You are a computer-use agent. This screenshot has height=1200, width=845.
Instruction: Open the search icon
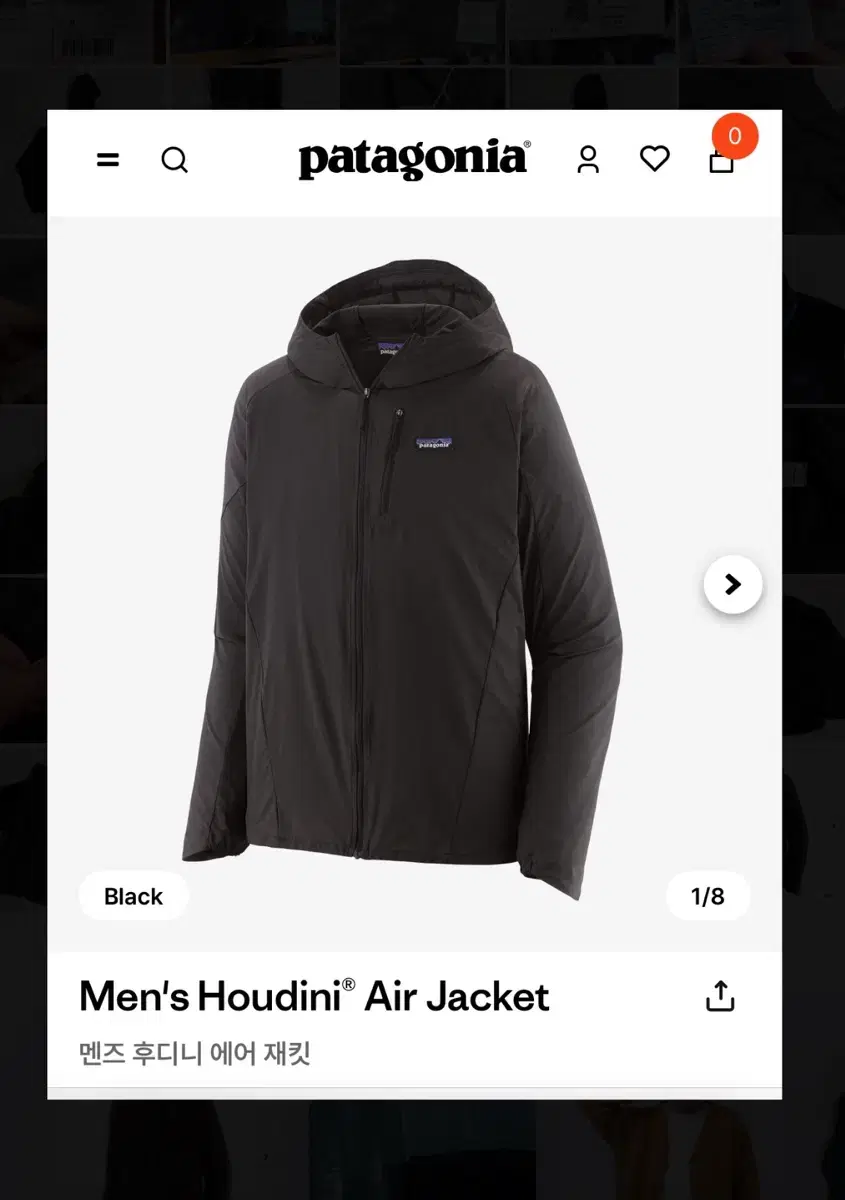[x=175, y=159]
